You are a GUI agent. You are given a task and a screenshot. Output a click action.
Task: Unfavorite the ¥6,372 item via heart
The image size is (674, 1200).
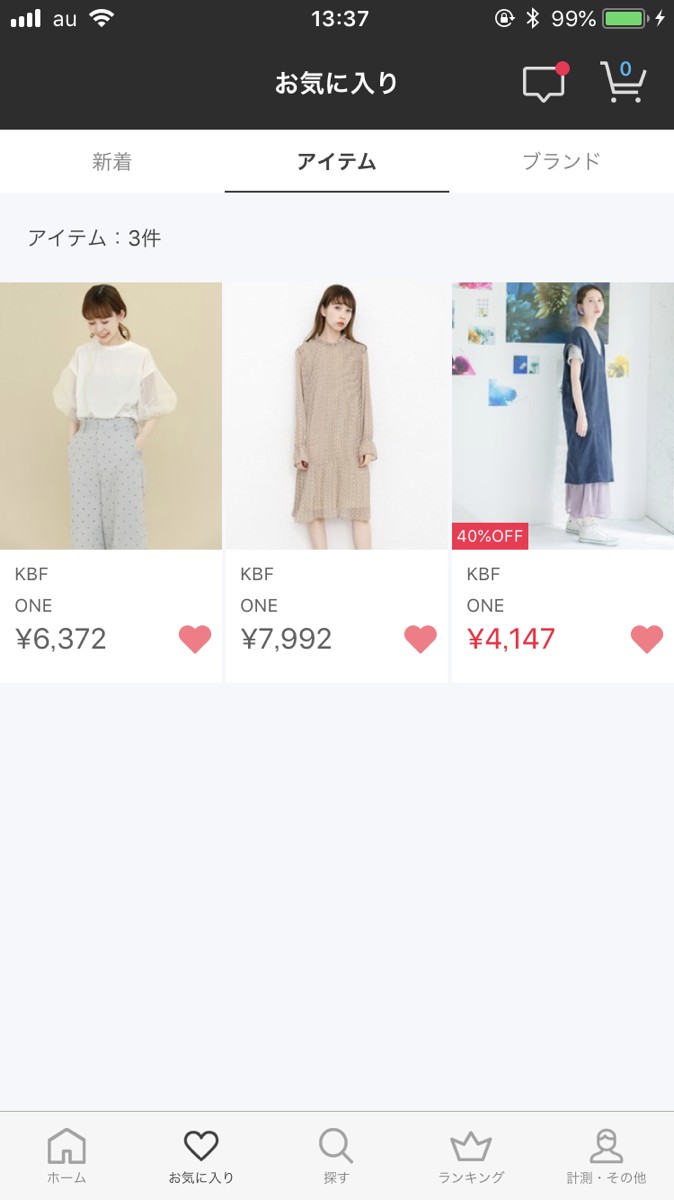[195, 639]
